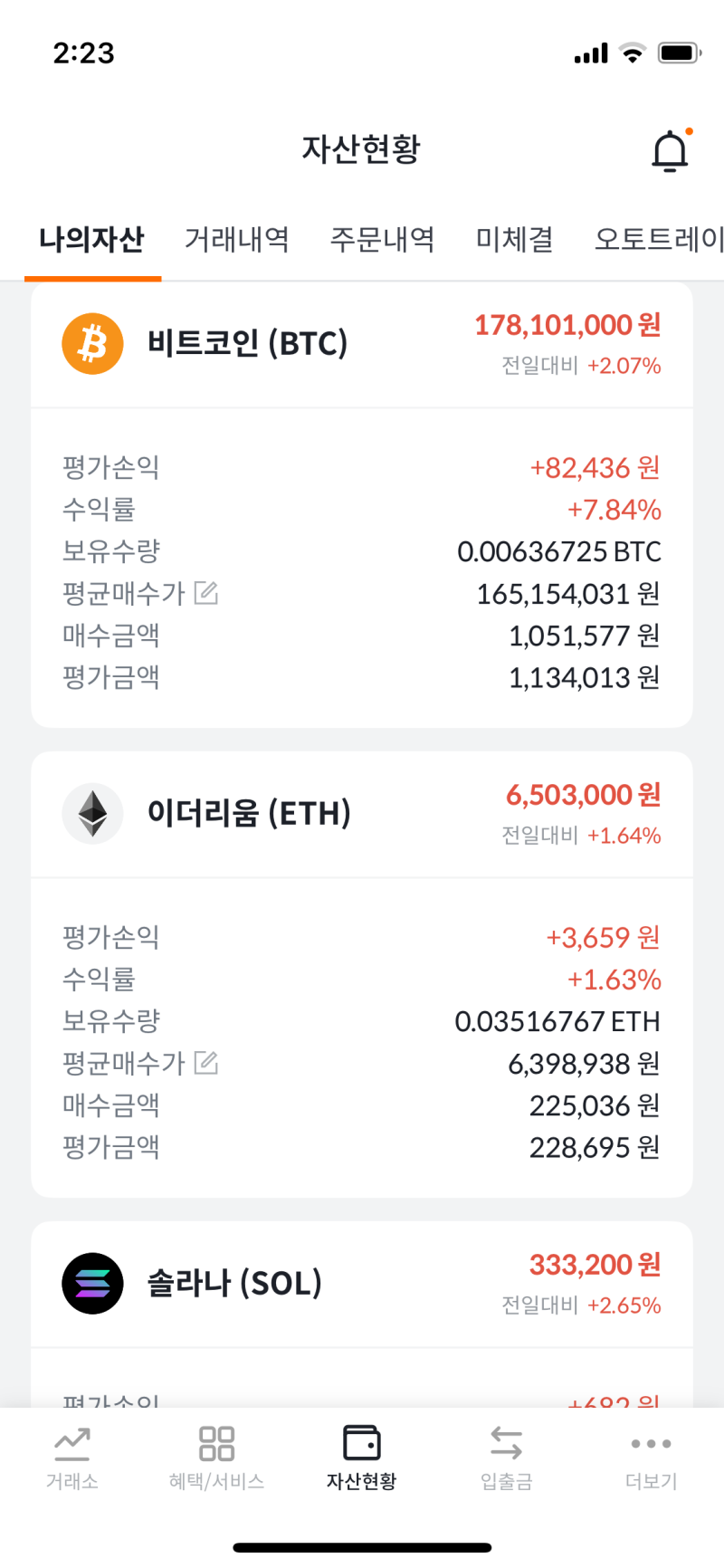Open the notification bell
This screenshot has width=724, height=1568.
pyautogui.click(x=670, y=149)
